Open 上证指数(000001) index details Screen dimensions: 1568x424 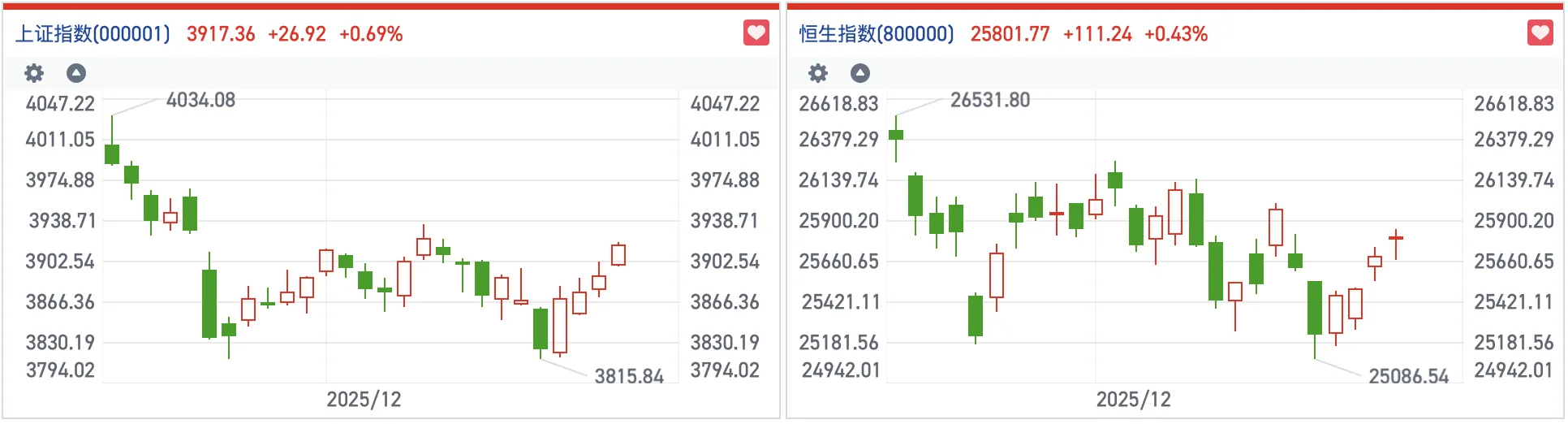click(x=93, y=34)
